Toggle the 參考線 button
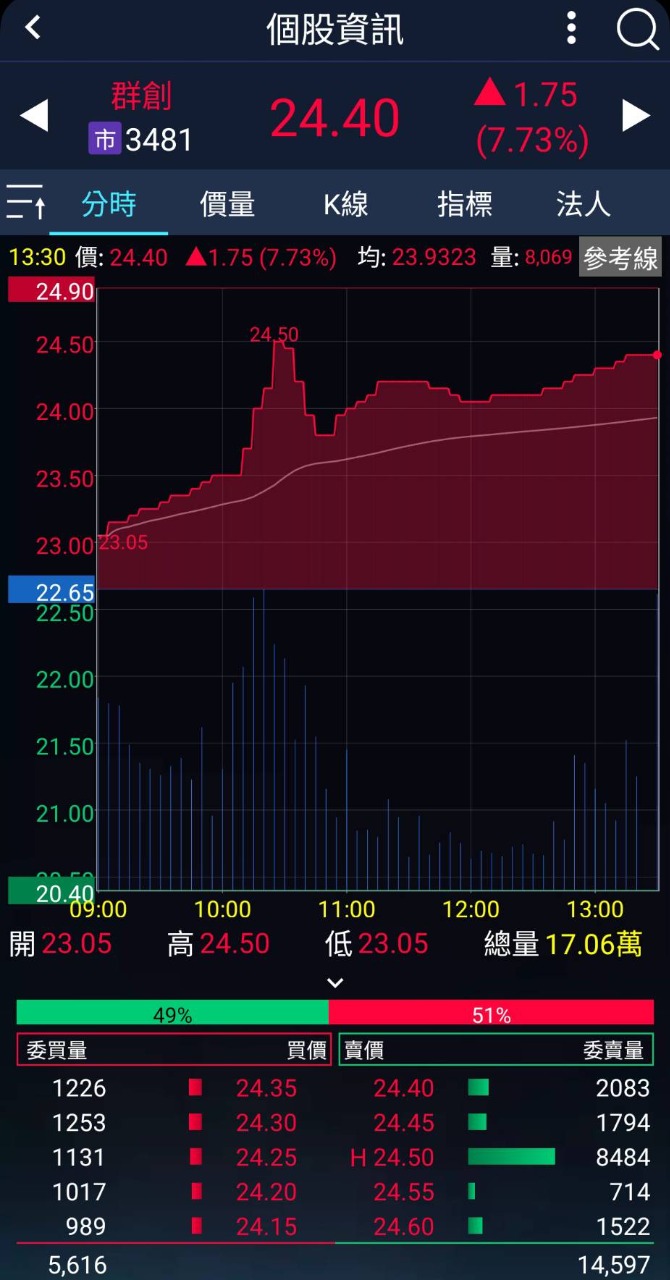Viewport: 670px width, 1280px height. [620, 258]
